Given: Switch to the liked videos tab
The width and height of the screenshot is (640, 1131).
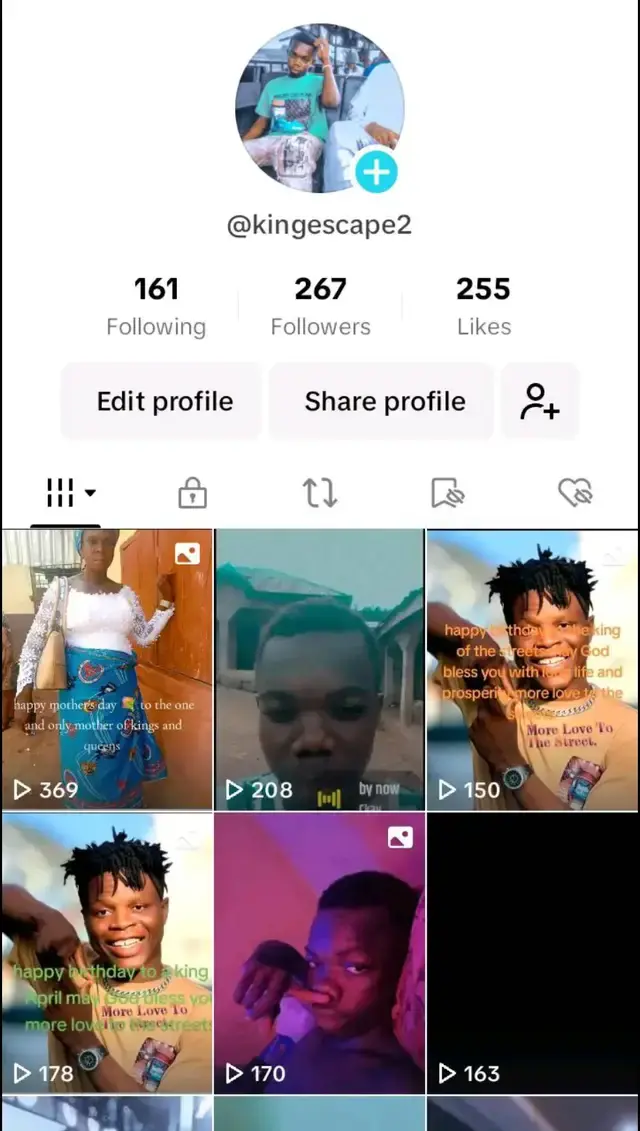Looking at the screenshot, I should (x=575, y=492).
